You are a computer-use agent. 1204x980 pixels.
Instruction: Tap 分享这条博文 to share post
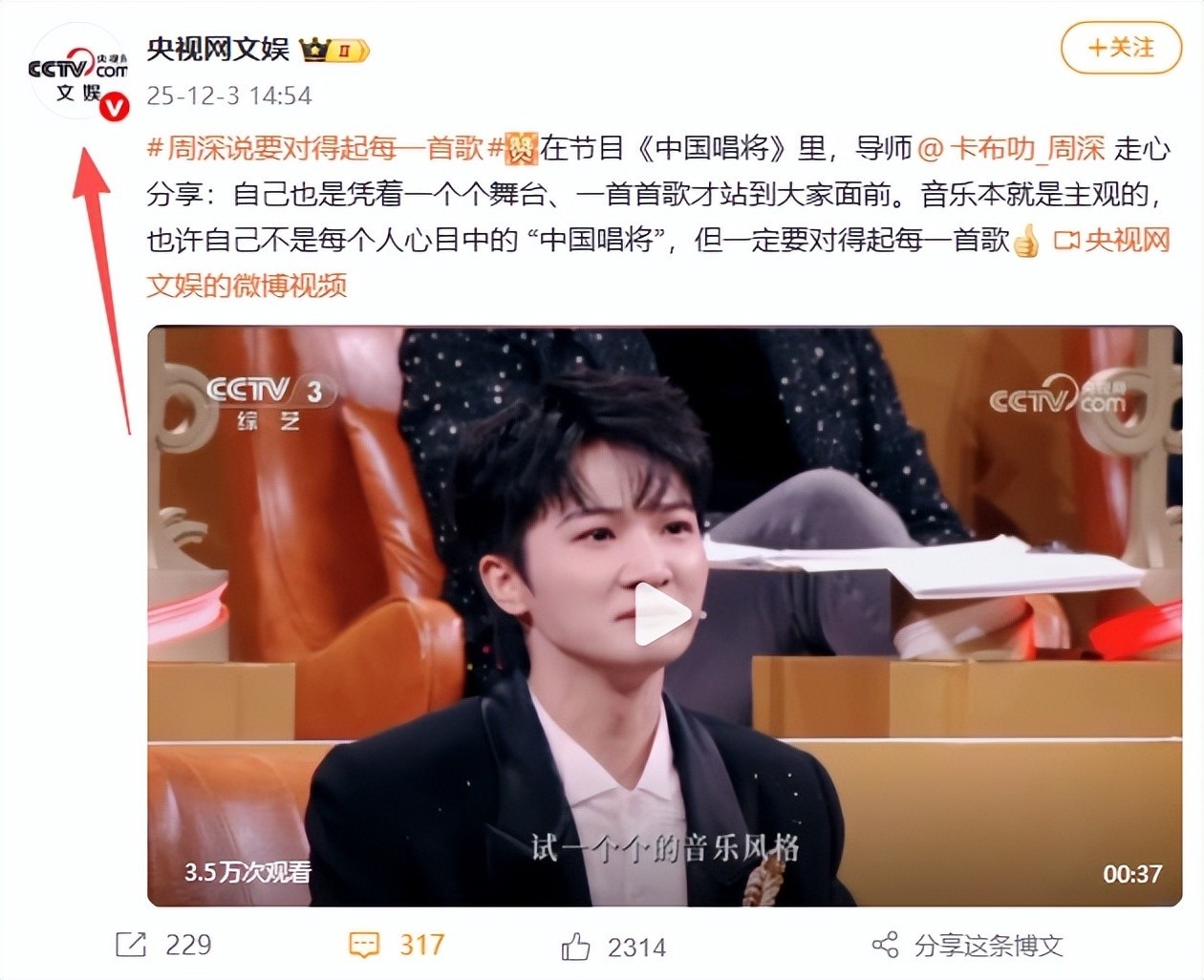967,946
